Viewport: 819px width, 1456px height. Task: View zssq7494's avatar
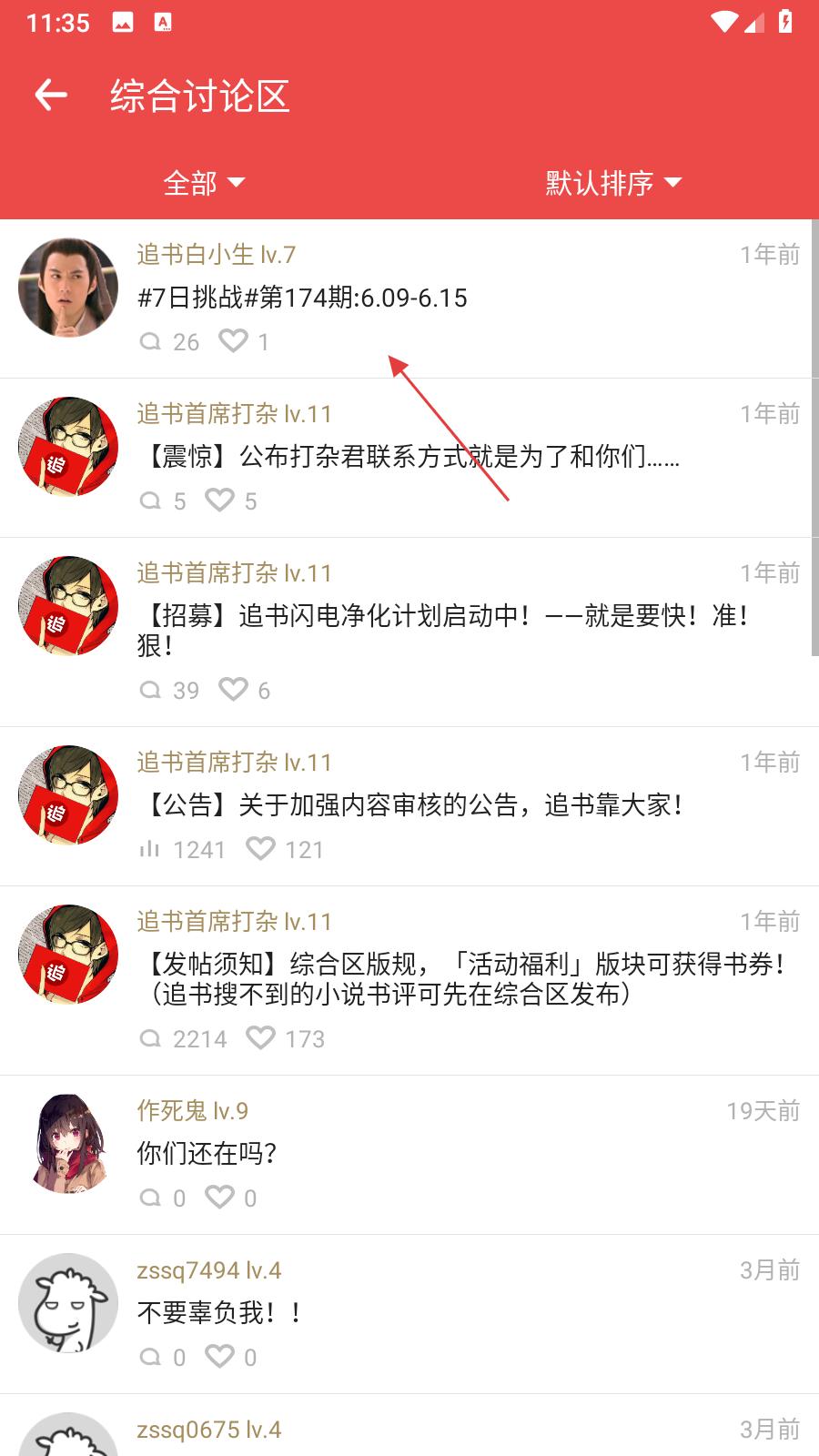point(68,1303)
